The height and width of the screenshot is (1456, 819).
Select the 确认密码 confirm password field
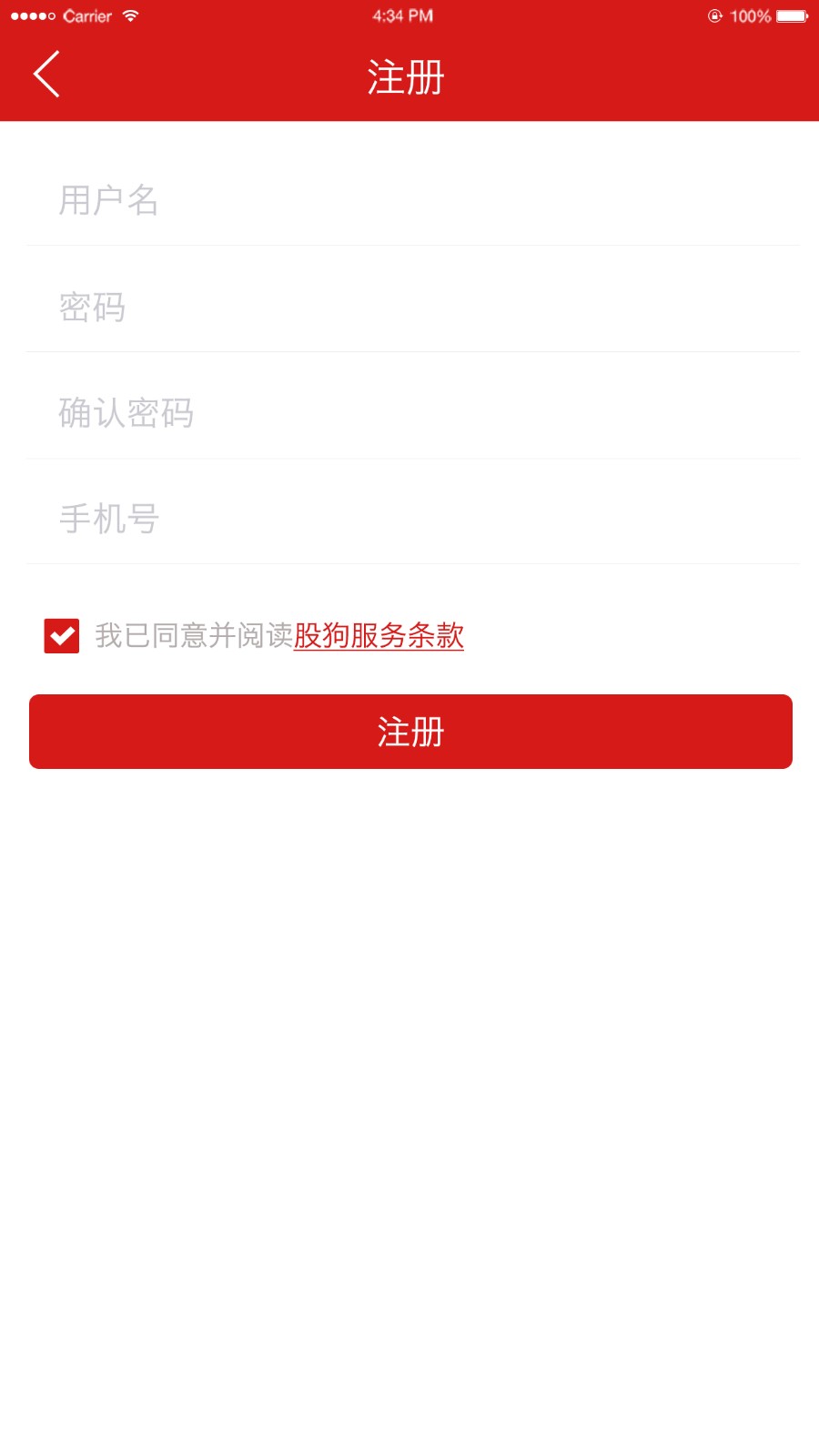tap(414, 413)
